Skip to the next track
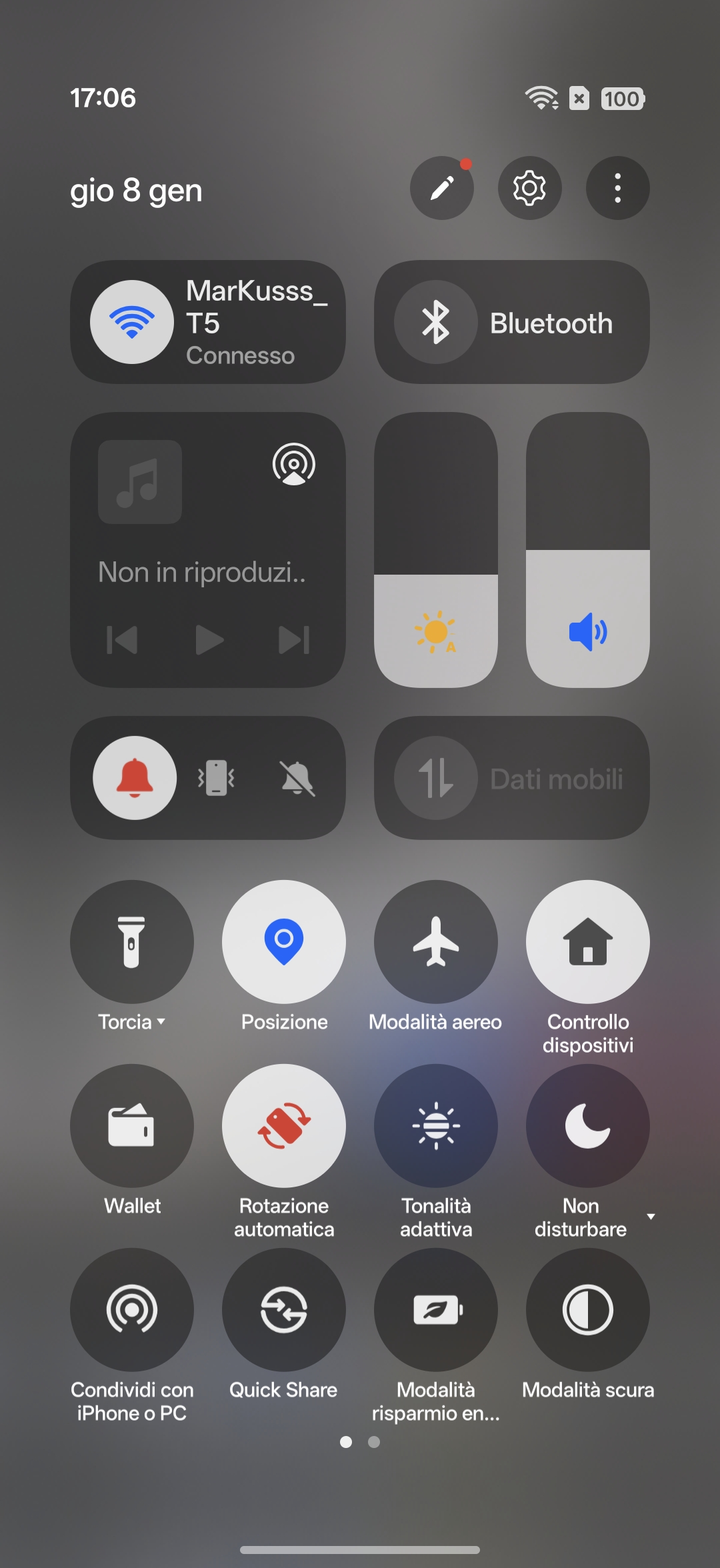Screen dimensions: 720x1568 pyautogui.click(x=294, y=640)
